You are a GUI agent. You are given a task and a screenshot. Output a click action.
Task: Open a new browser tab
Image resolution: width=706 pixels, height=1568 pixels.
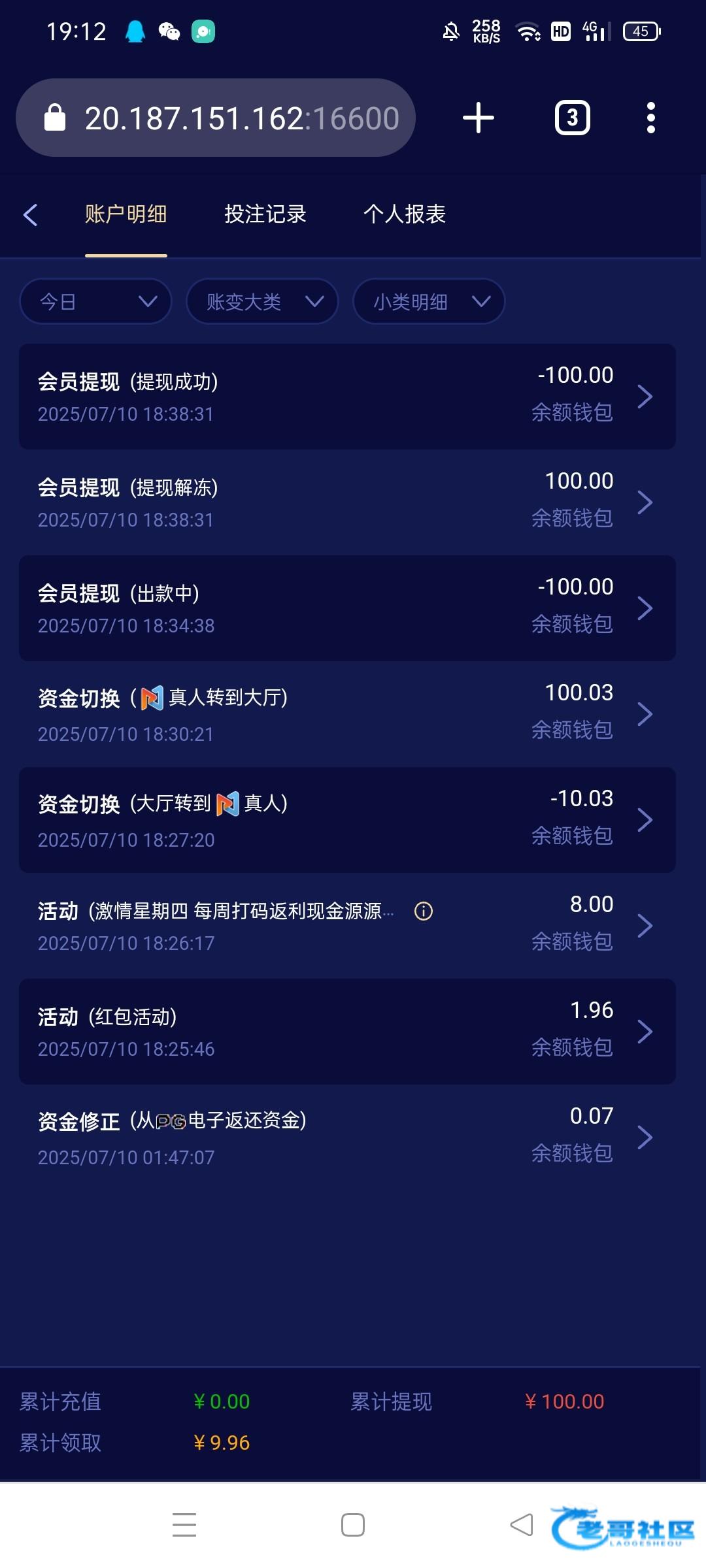[479, 118]
